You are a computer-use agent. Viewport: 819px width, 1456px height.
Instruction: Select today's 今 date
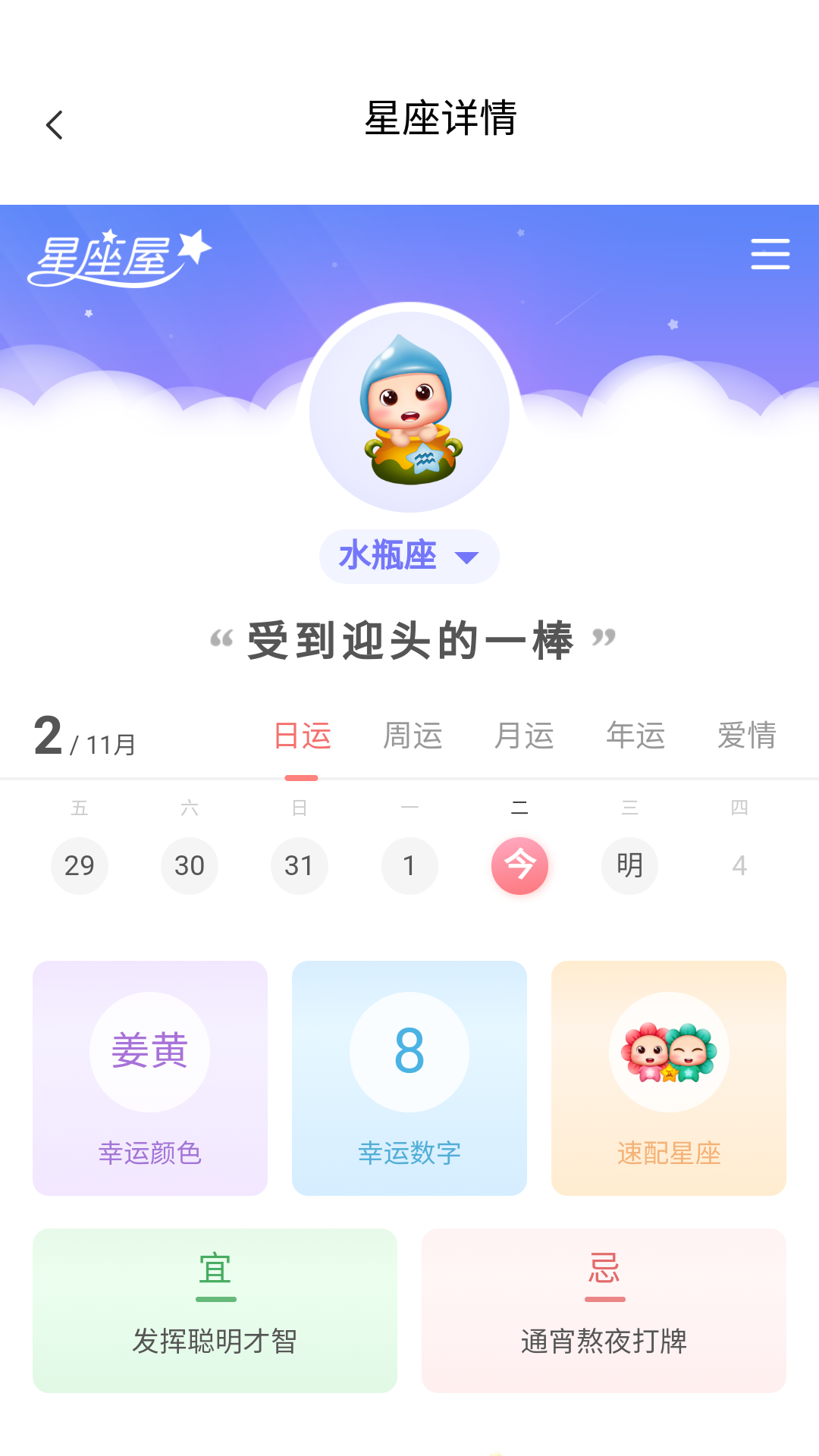(x=519, y=865)
